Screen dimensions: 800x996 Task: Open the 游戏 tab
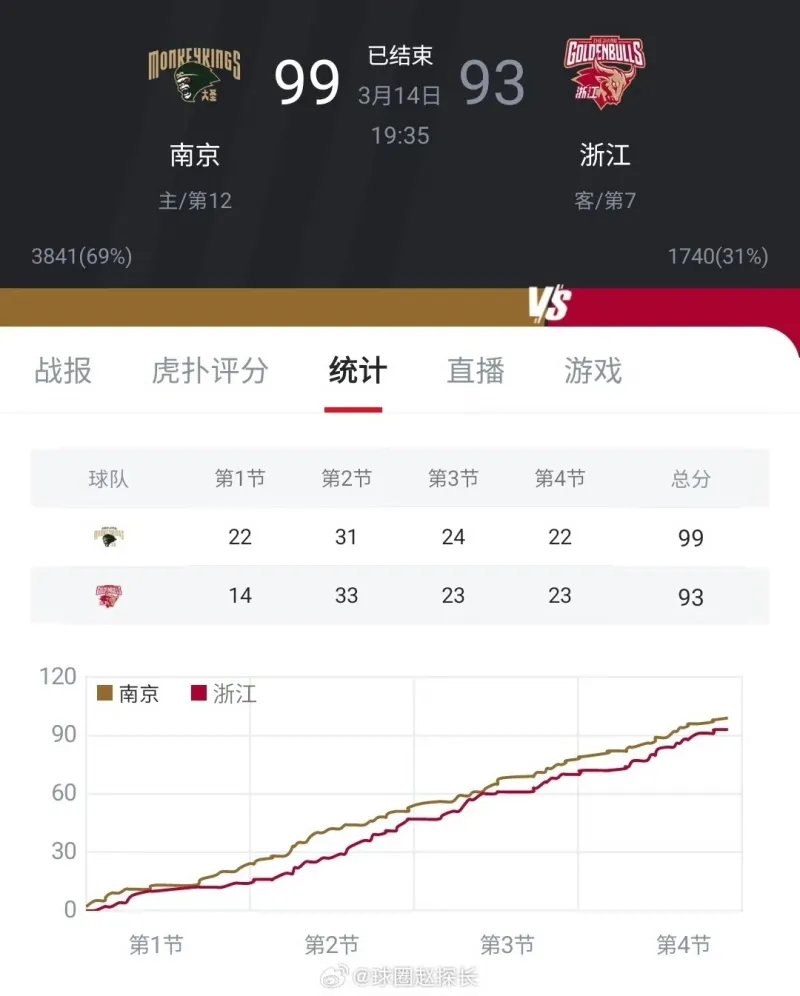click(593, 371)
